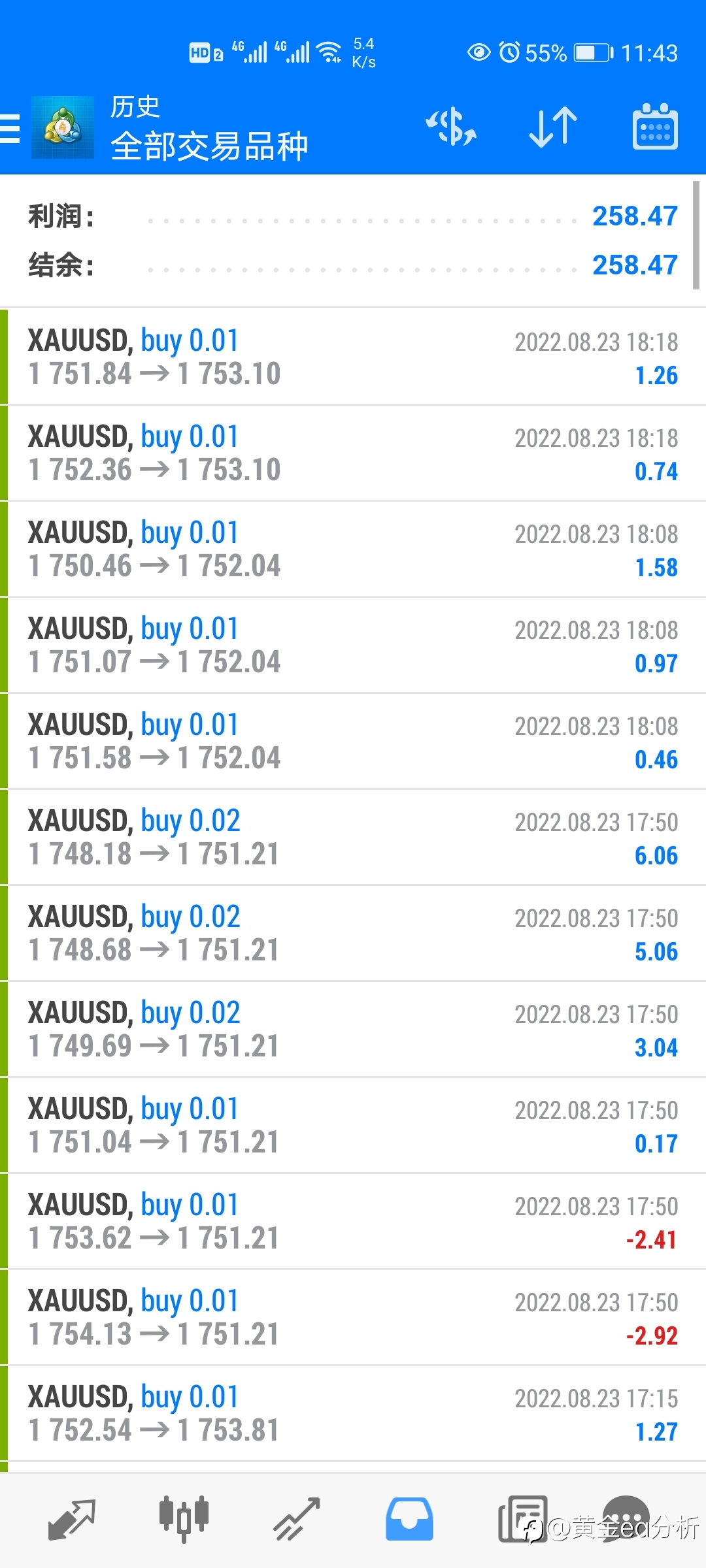Open trade with profit 0.74
706x1568 pixels.
pos(353,453)
